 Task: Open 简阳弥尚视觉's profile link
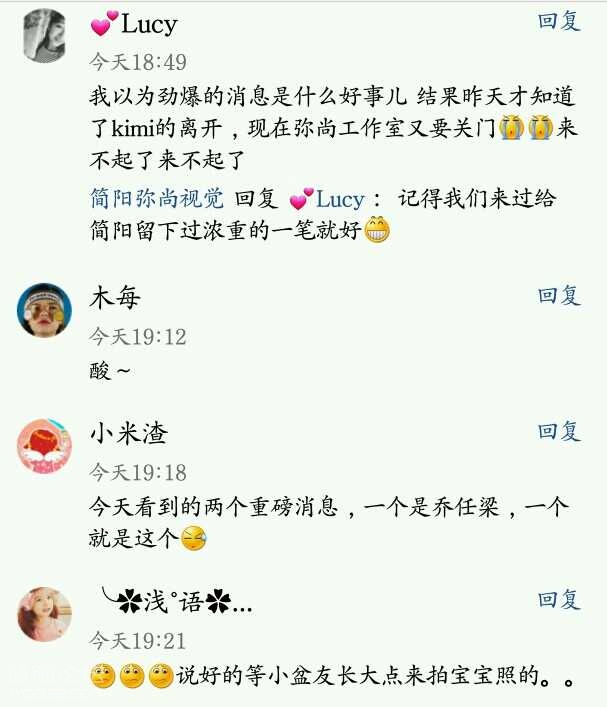click(x=156, y=199)
